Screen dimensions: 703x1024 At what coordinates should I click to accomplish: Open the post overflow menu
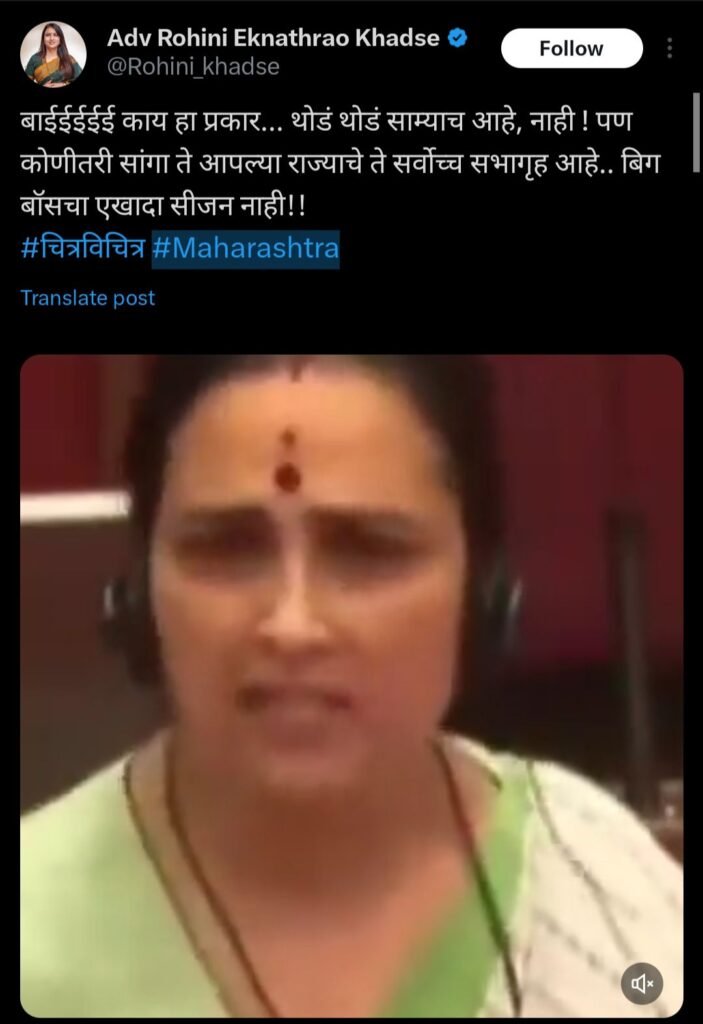click(x=669, y=48)
